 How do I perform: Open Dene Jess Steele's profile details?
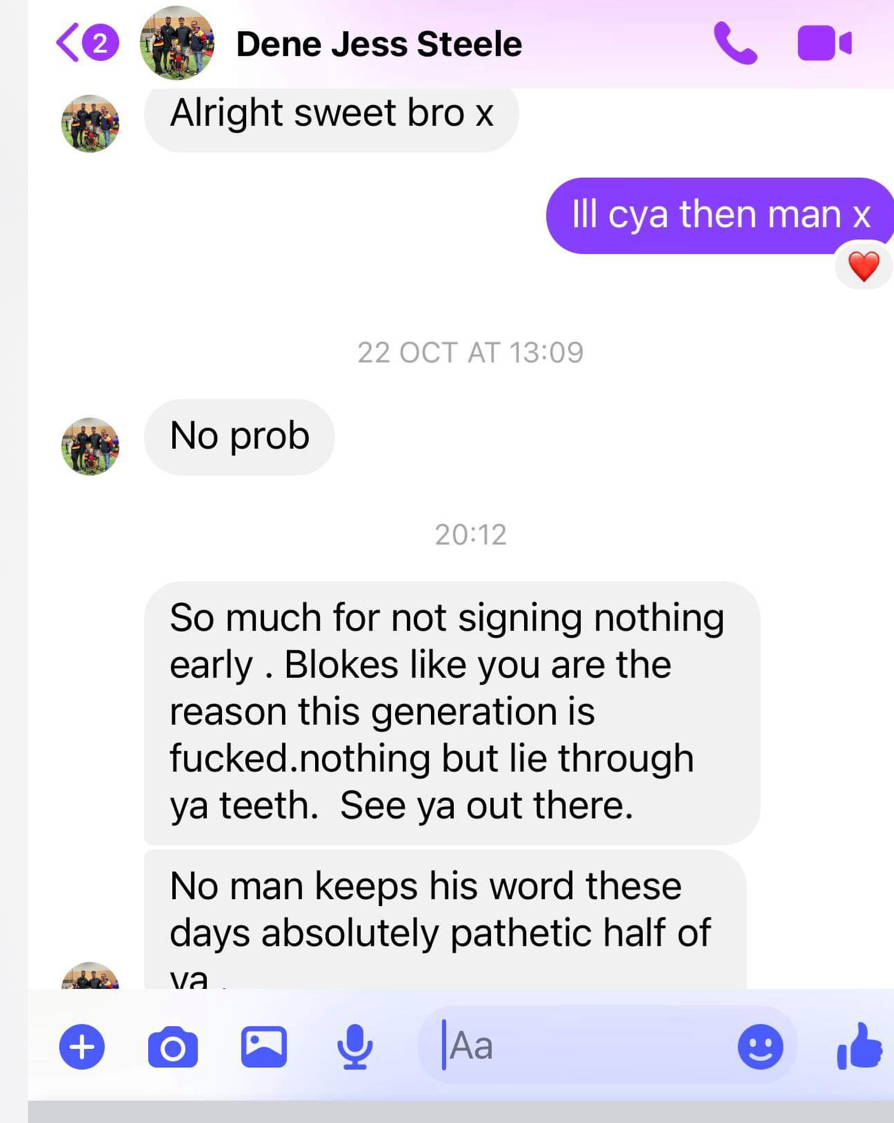point(378,44)
